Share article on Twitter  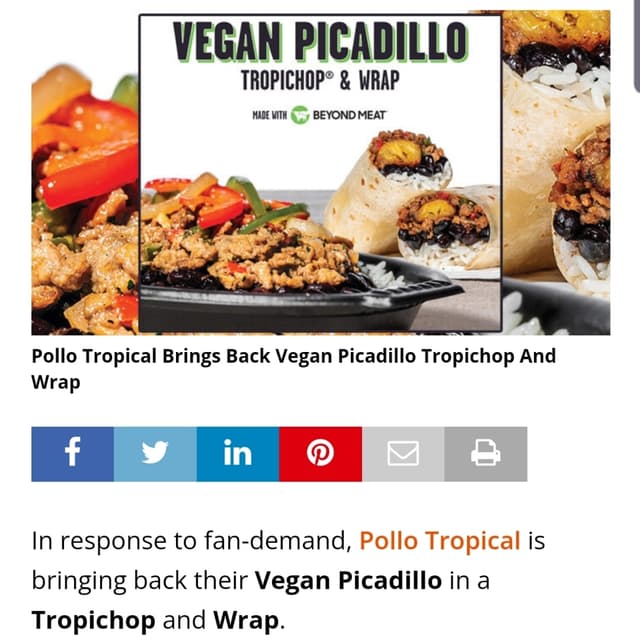pos(155,454)
